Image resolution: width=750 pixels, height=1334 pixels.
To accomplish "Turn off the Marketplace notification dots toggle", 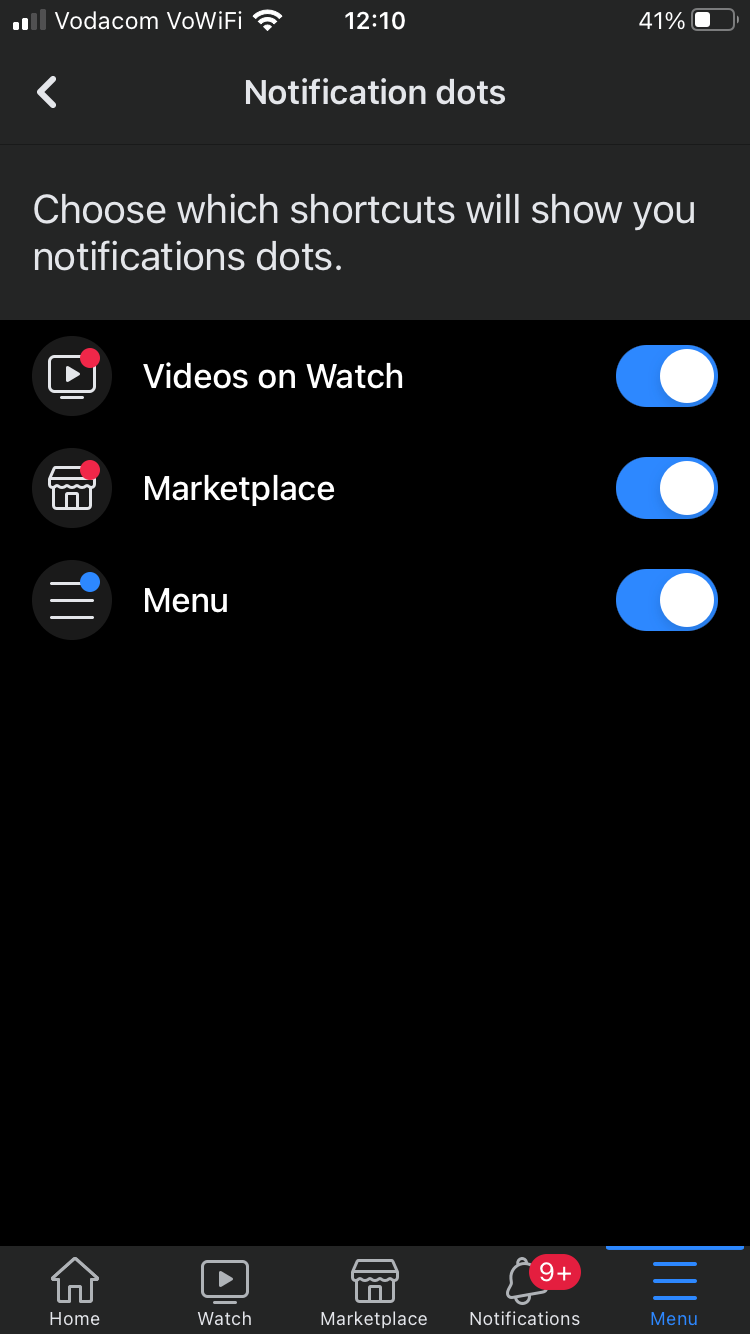I will tap(666, 488).
